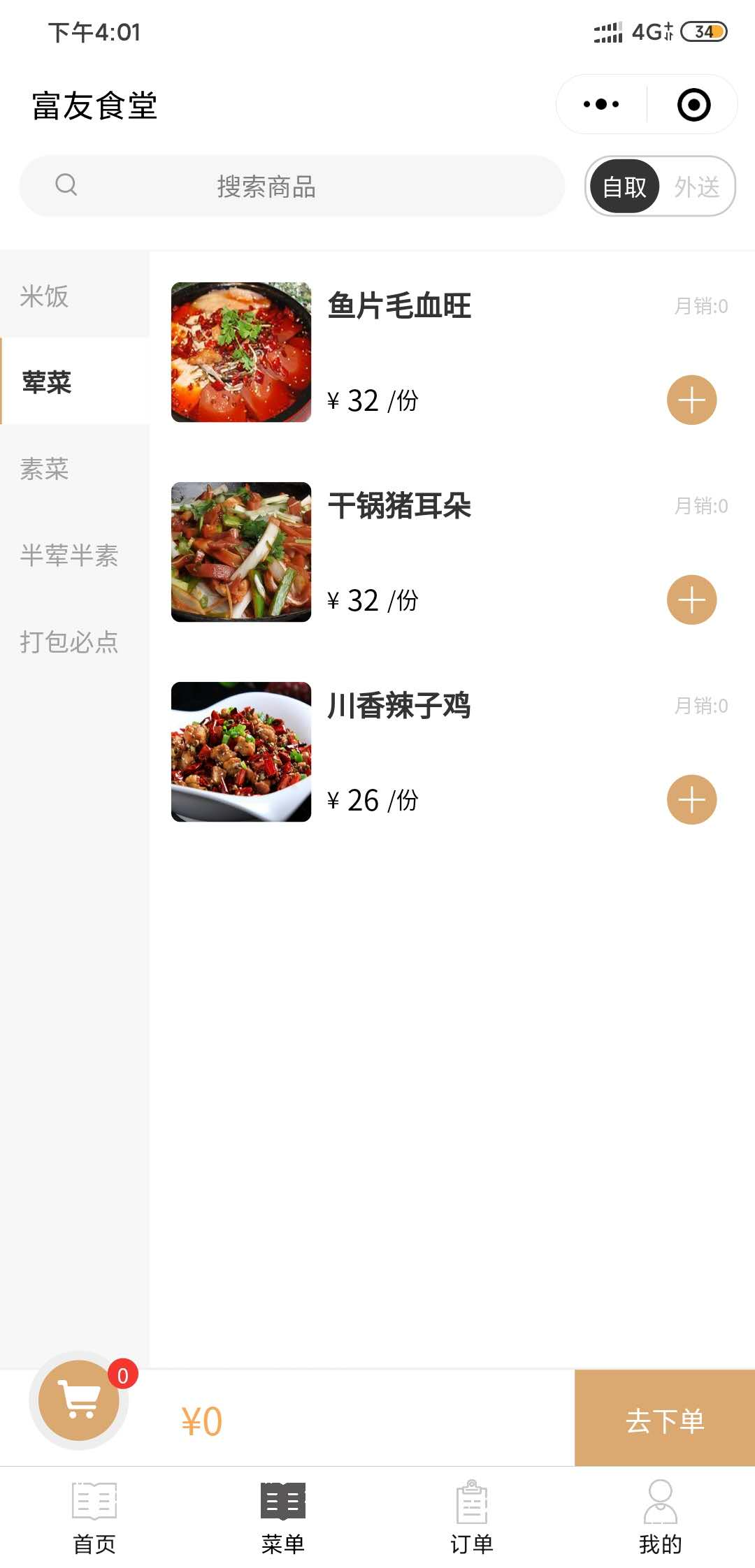Add 川香辣子鸡 to the cart
The height and width of the screenshot is (1568, 755).
pyautogui.click(x=691, y=800)
